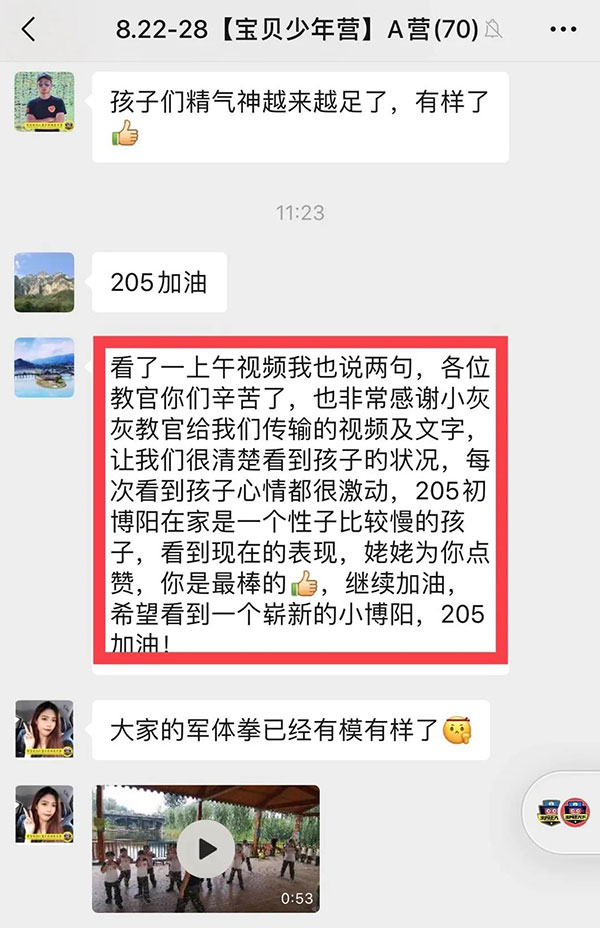Image resolution: width=600 pixels, height=928 pixels.
Task: Open the avatar beside the 205加油 message
Action: pyautogui.click(x=44, y=282)
